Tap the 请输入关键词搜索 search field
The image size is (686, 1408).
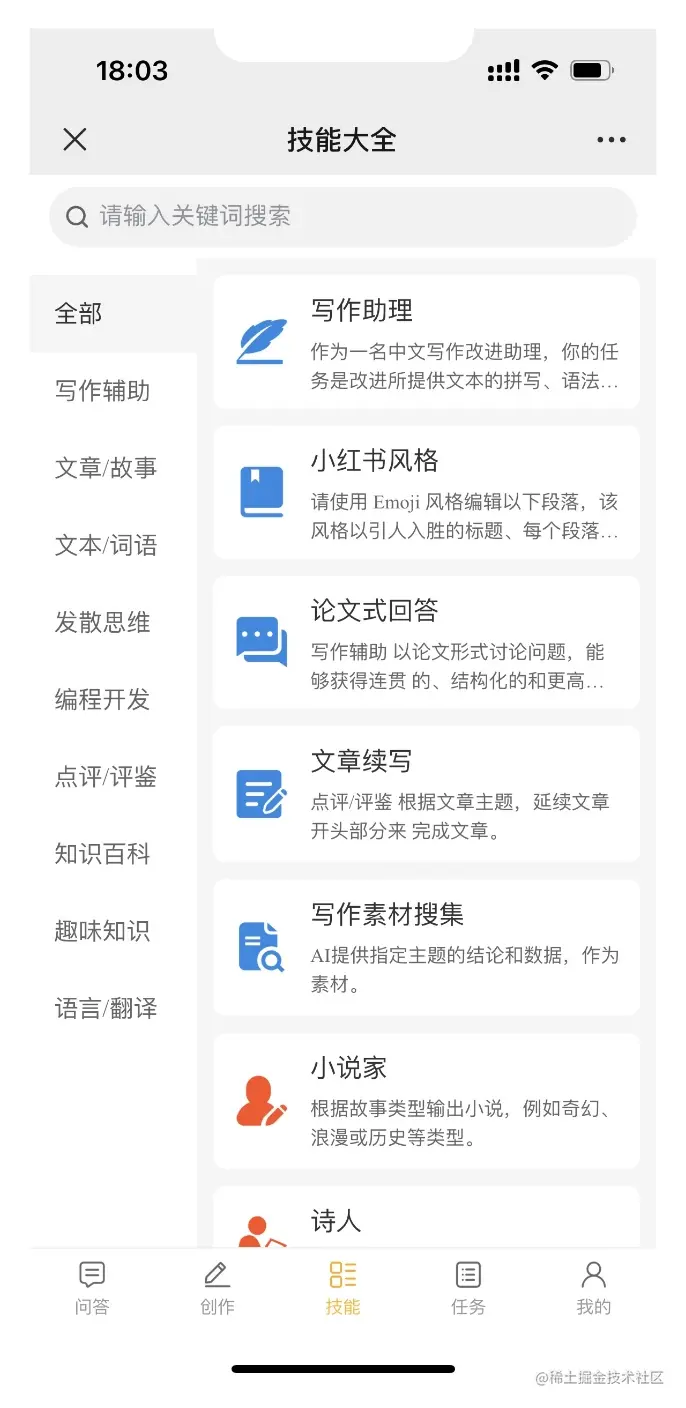pyautogui.click(x=343, y=216)
